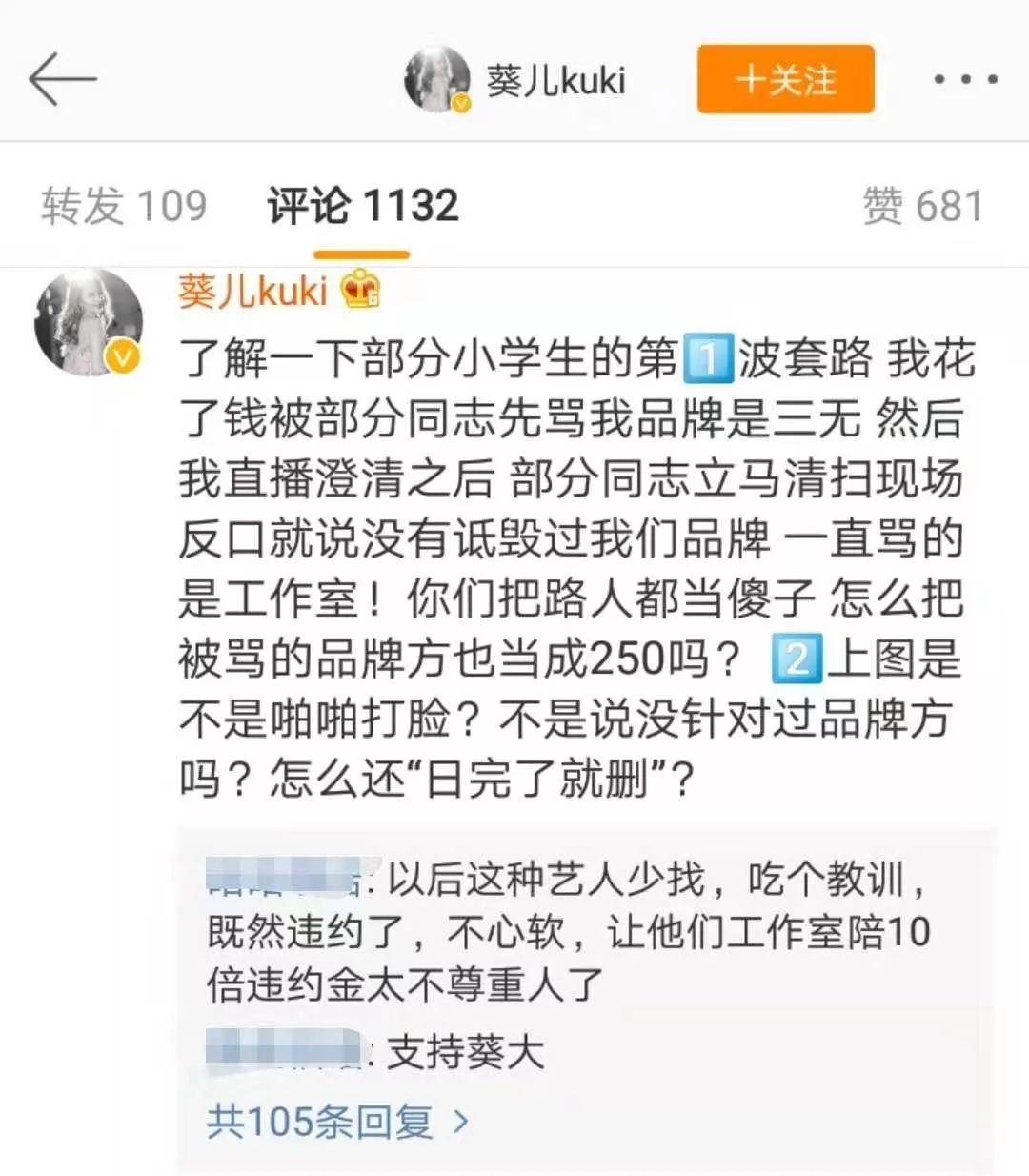
Task: Follow 葵儿kuki with the 关注 button
Action: (785, 79)
